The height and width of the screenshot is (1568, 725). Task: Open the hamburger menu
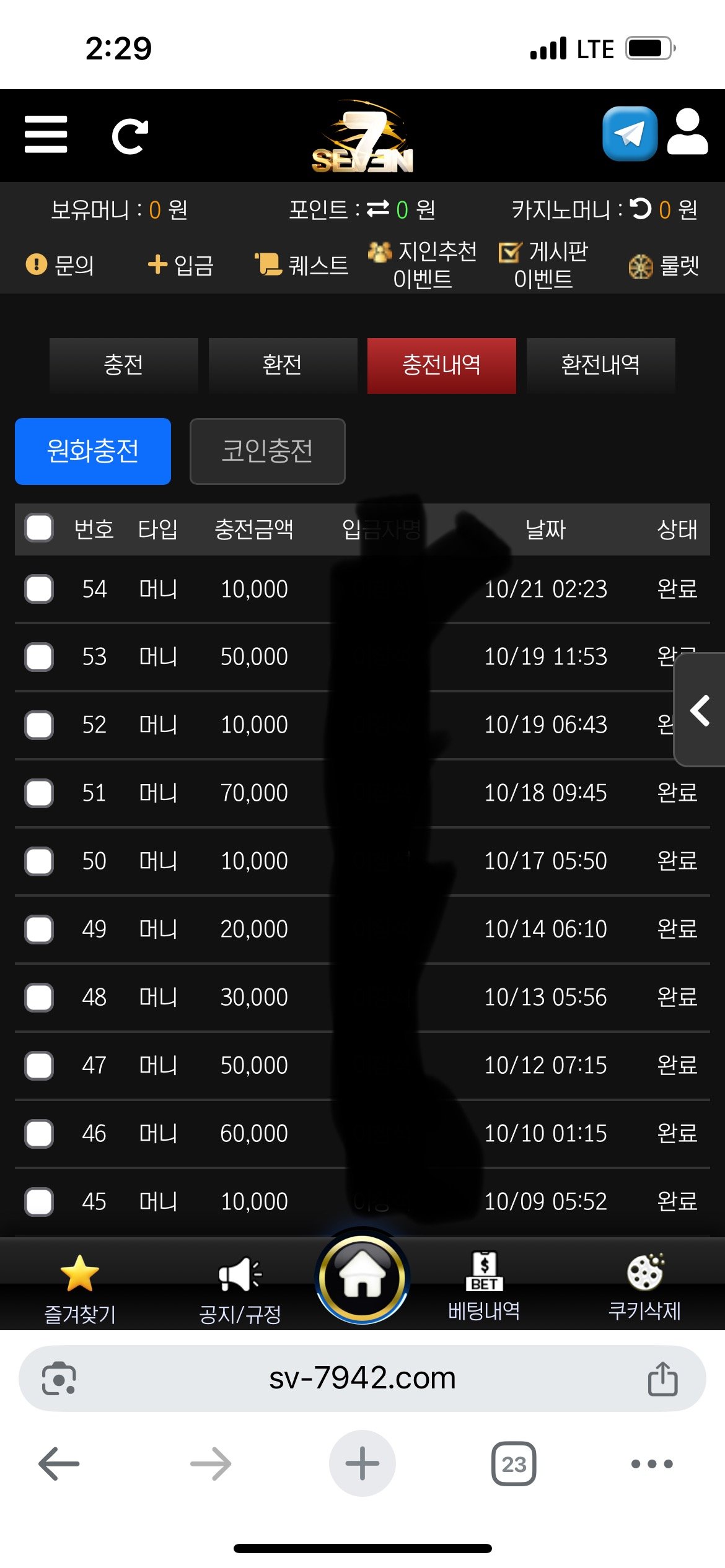coord(45,134)
